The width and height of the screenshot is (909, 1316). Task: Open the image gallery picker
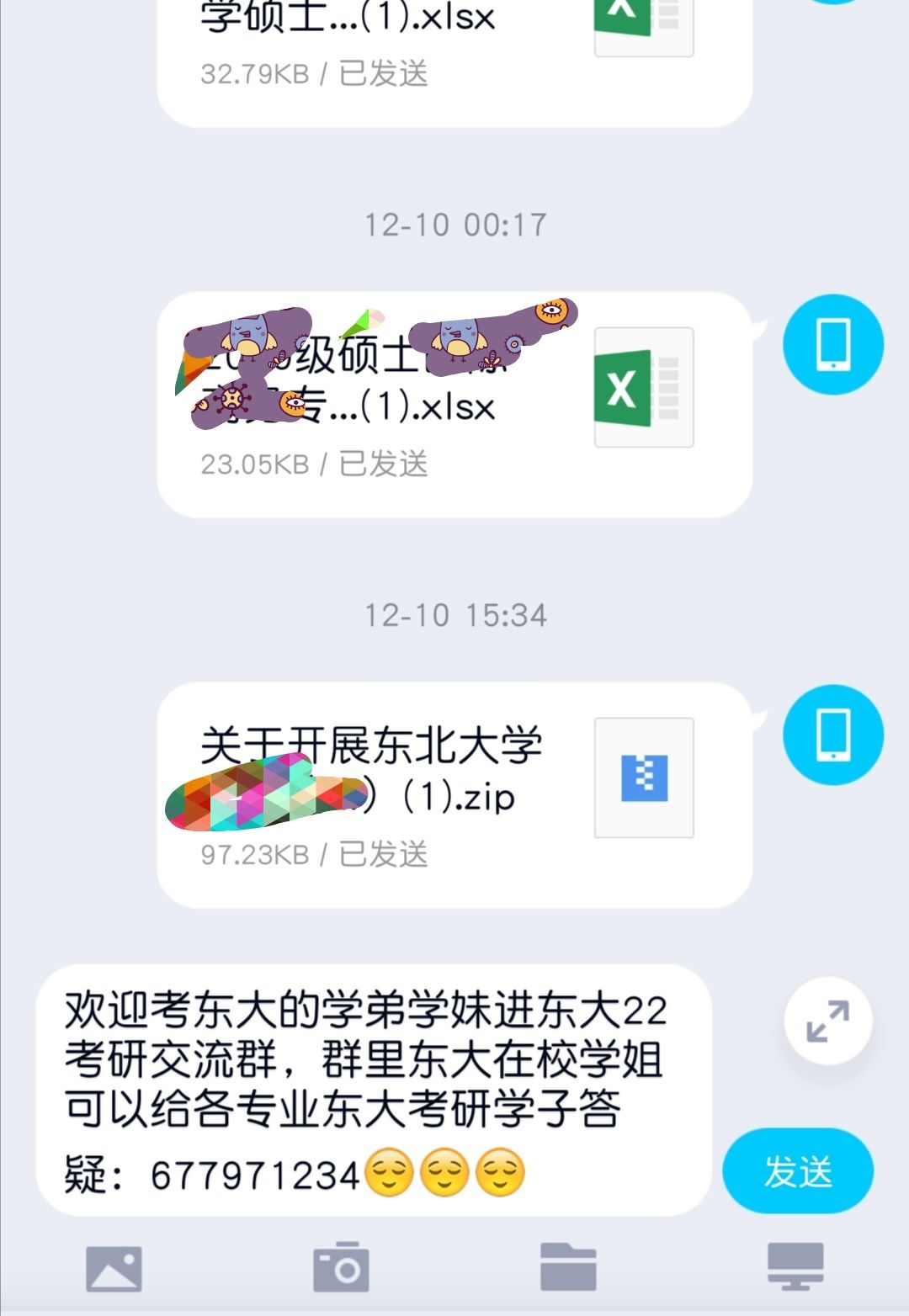[x=114, y=1268]
